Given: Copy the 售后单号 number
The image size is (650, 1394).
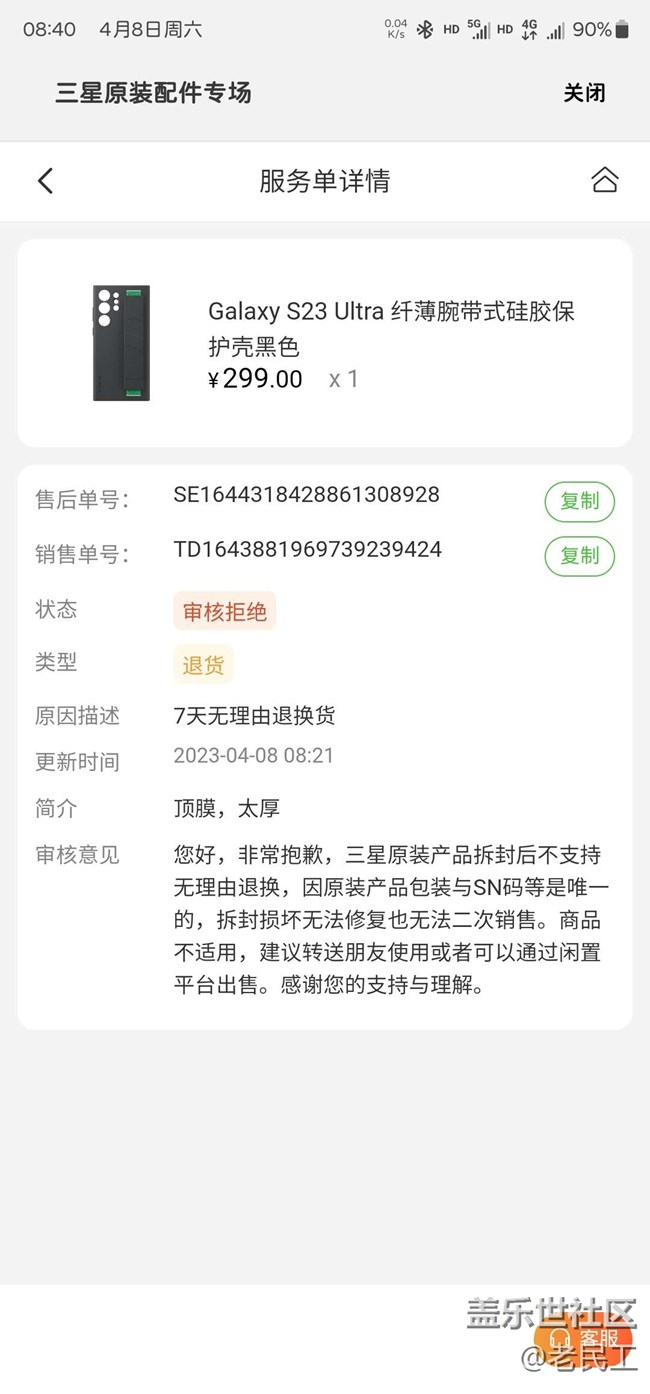Looking at the screenshot, I should coord(579,501).
